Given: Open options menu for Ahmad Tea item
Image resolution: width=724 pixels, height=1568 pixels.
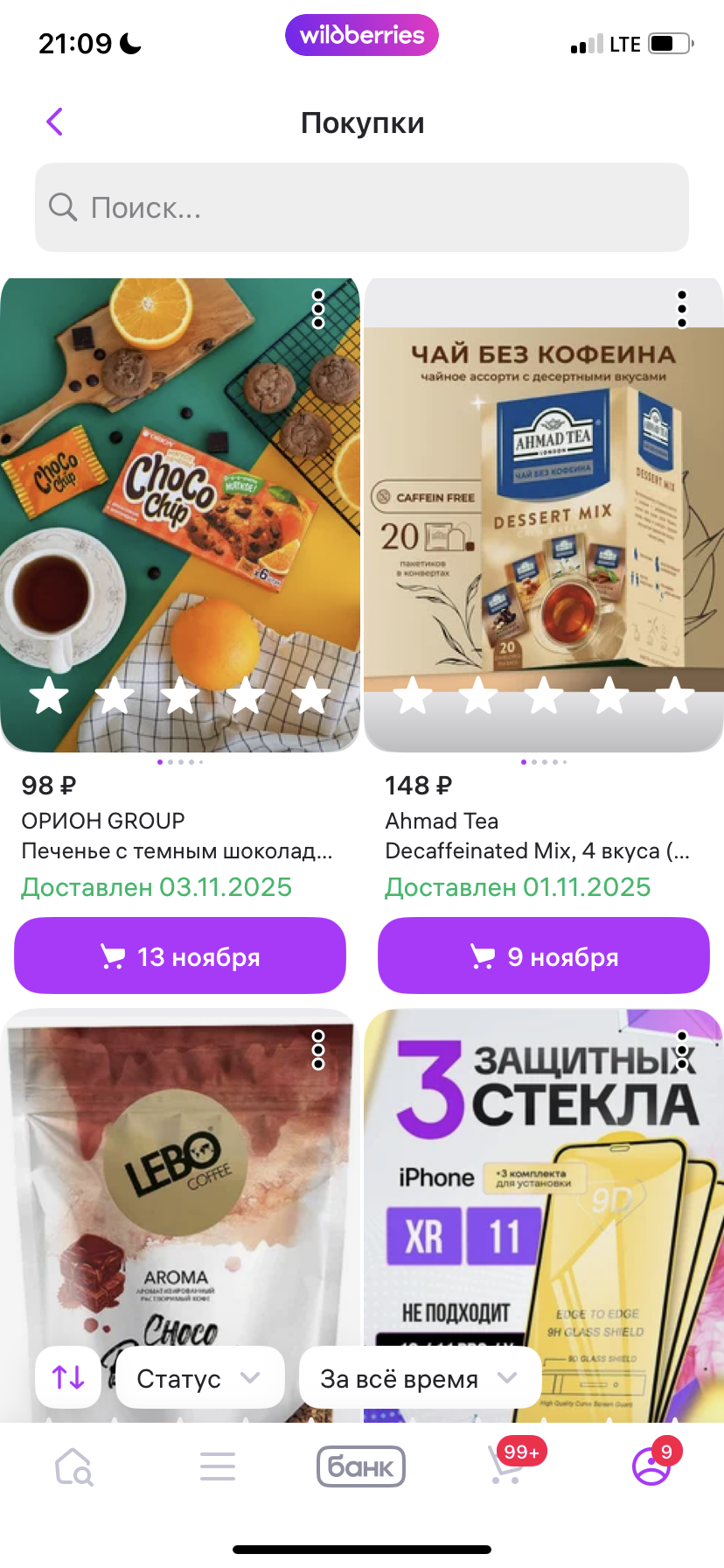Looking at the screenshot, I should click(x=682, y=309).
